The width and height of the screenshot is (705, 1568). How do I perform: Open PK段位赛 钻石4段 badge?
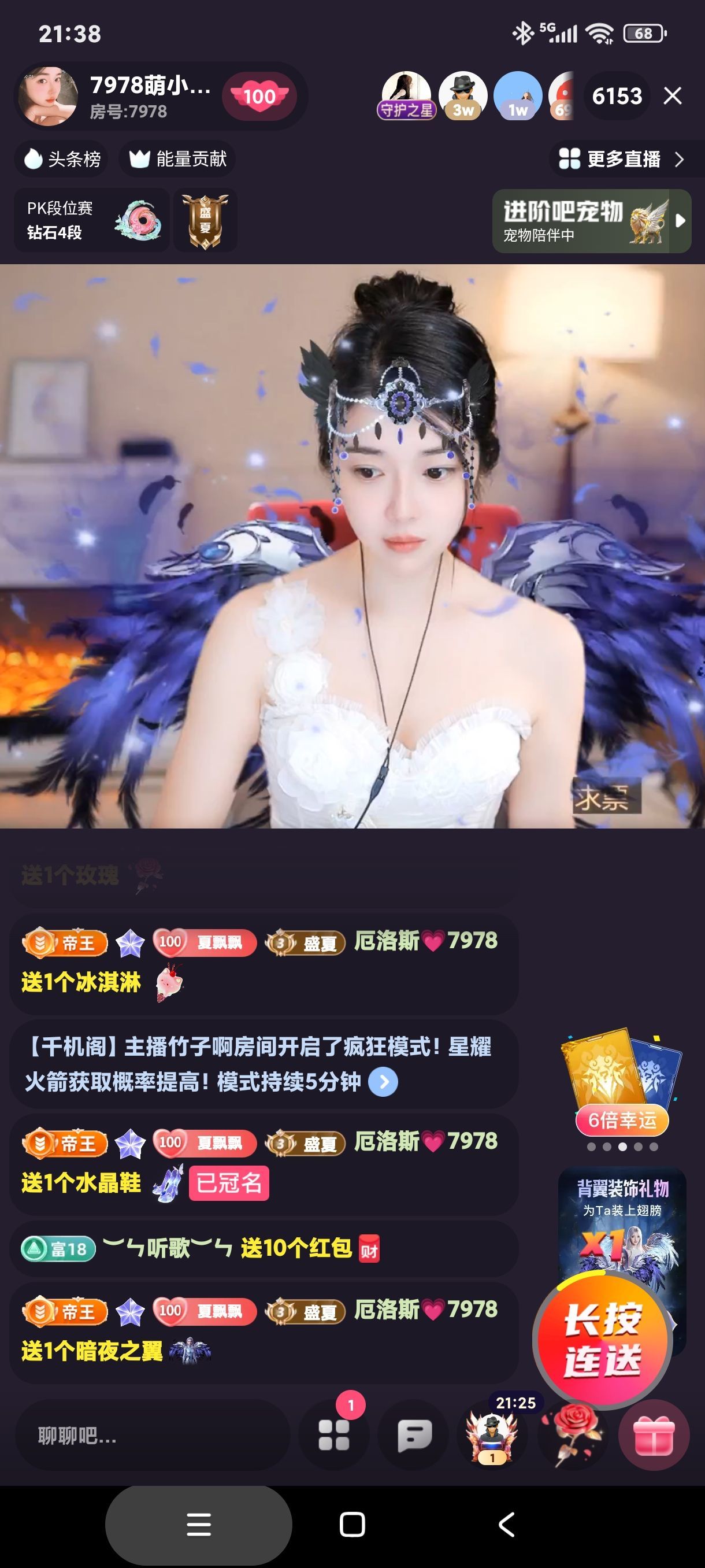pos(91,220)
